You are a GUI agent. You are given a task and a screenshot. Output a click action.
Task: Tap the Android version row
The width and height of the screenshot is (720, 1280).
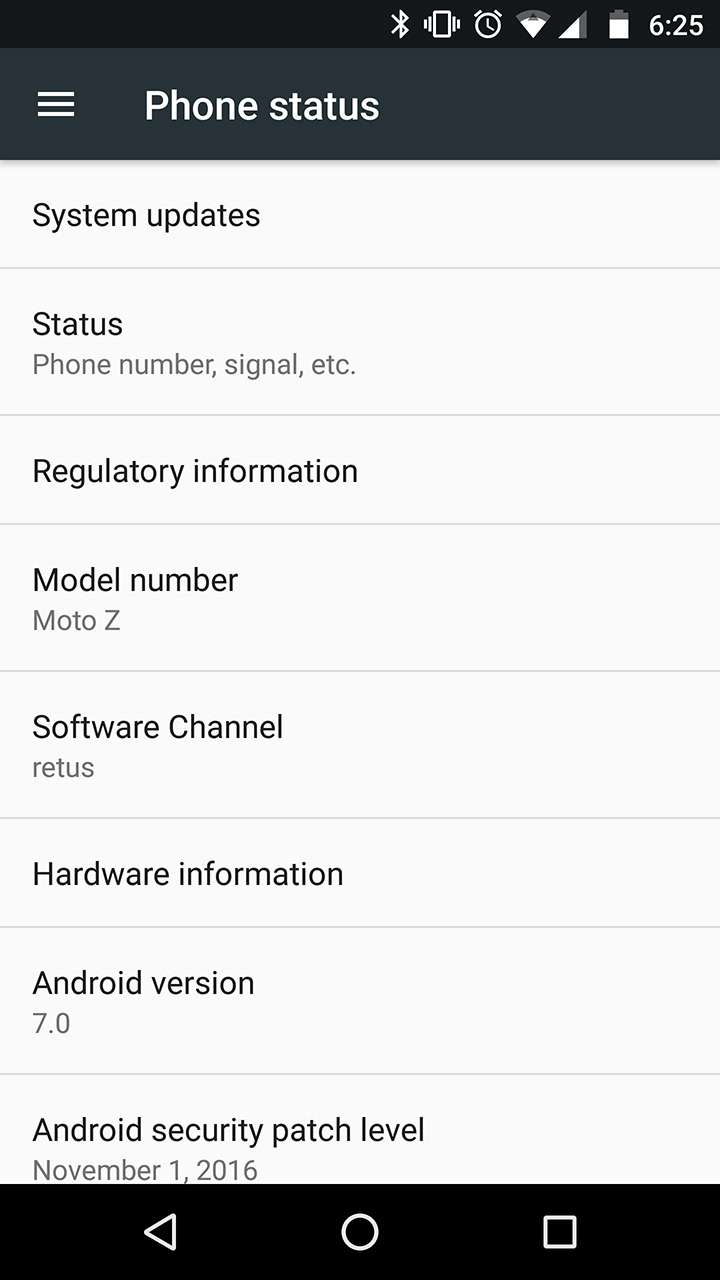360,1001
